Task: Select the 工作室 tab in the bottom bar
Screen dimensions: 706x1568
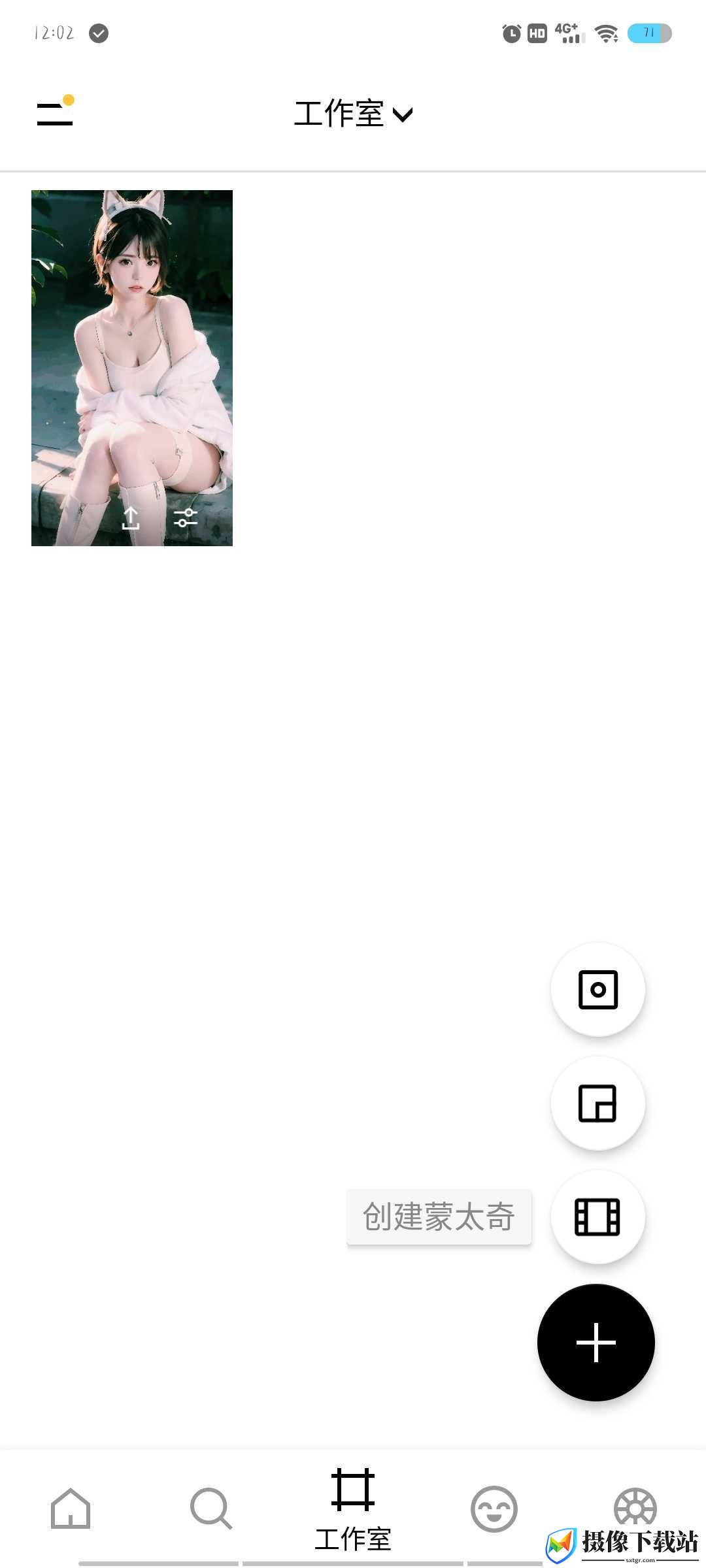Action: click(x=353, y=1510)
